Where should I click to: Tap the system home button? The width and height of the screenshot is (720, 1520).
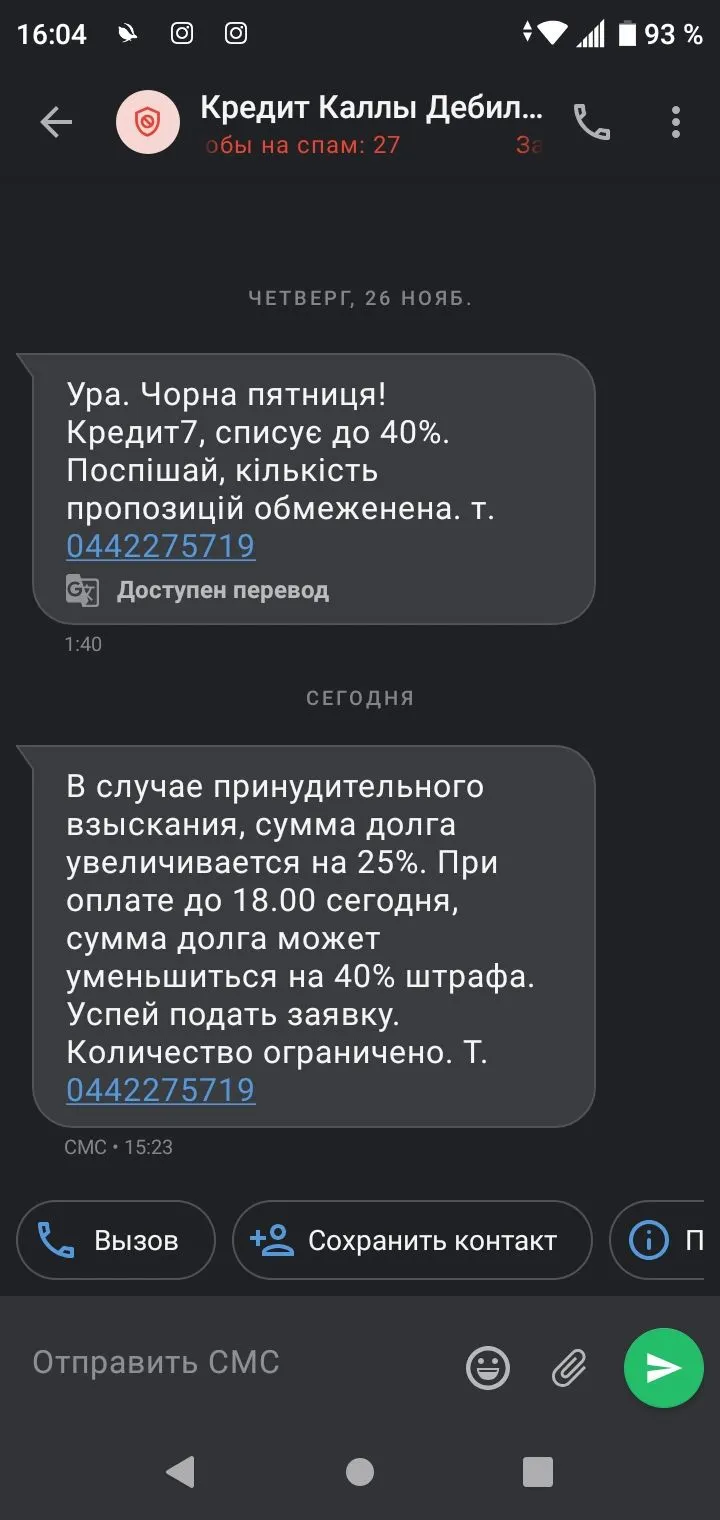coord(360,1471)
